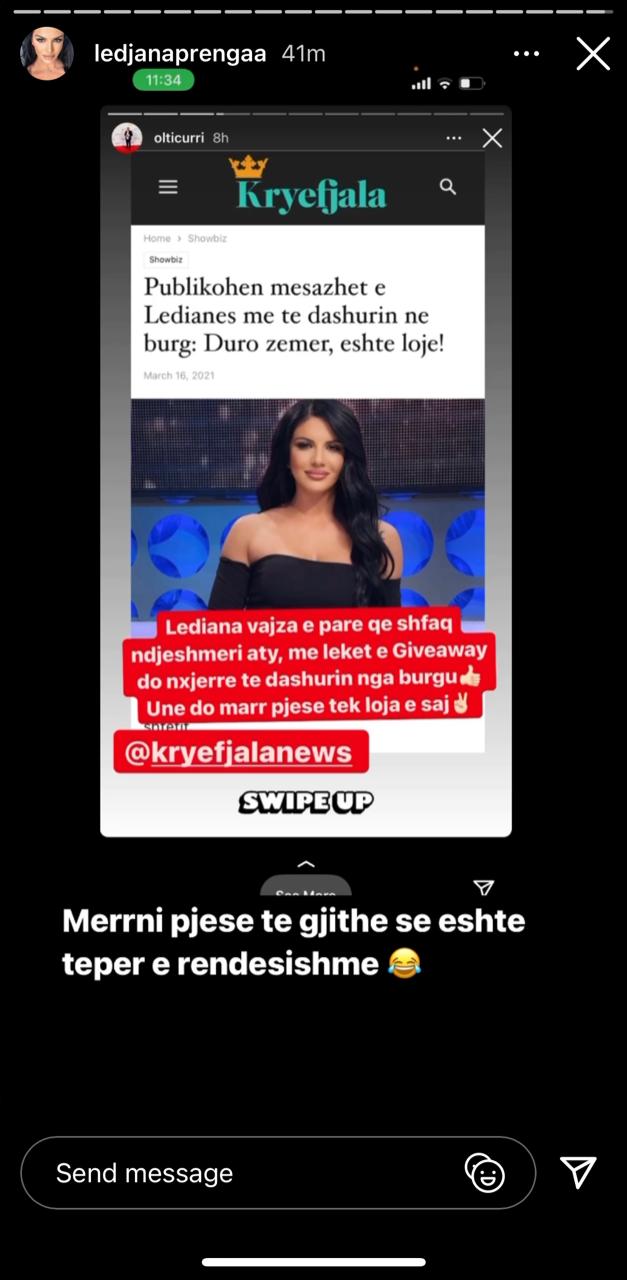The width and height of the screenshot is (627, 1280).
Task: Open ledjanaprengaa's profile picture
Action: click(46, 54)
